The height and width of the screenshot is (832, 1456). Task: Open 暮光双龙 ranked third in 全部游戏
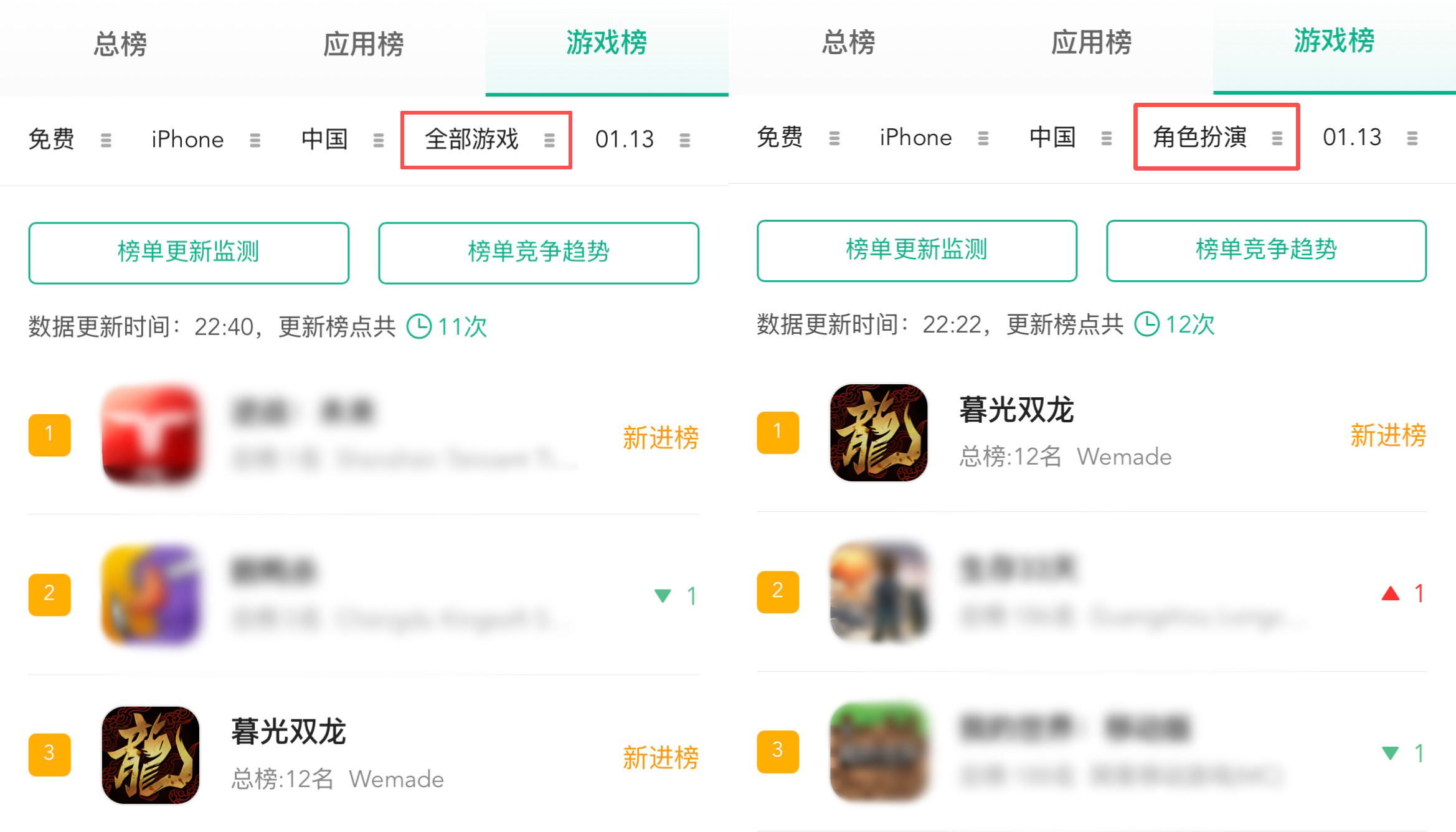(288, 754)
